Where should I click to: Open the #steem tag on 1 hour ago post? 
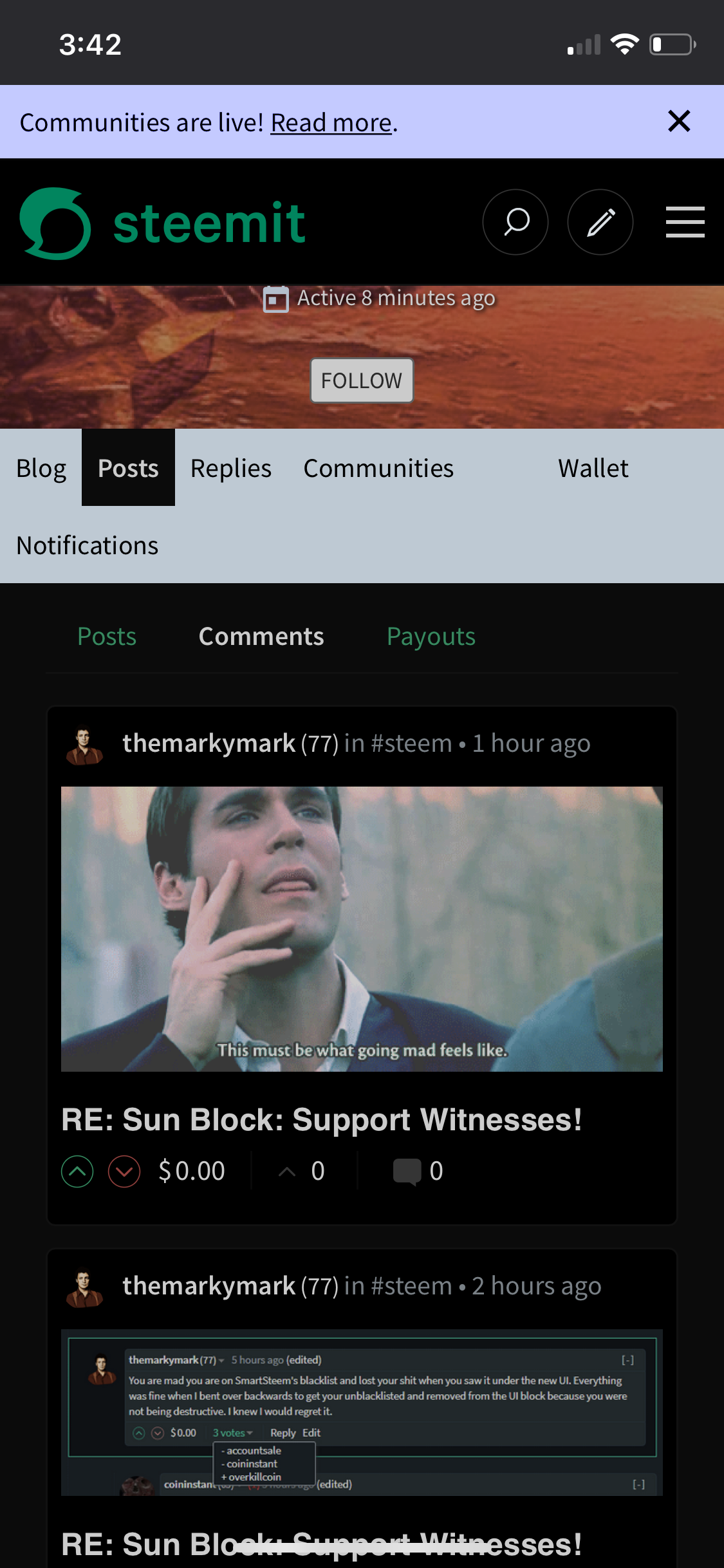coord(411,743)
